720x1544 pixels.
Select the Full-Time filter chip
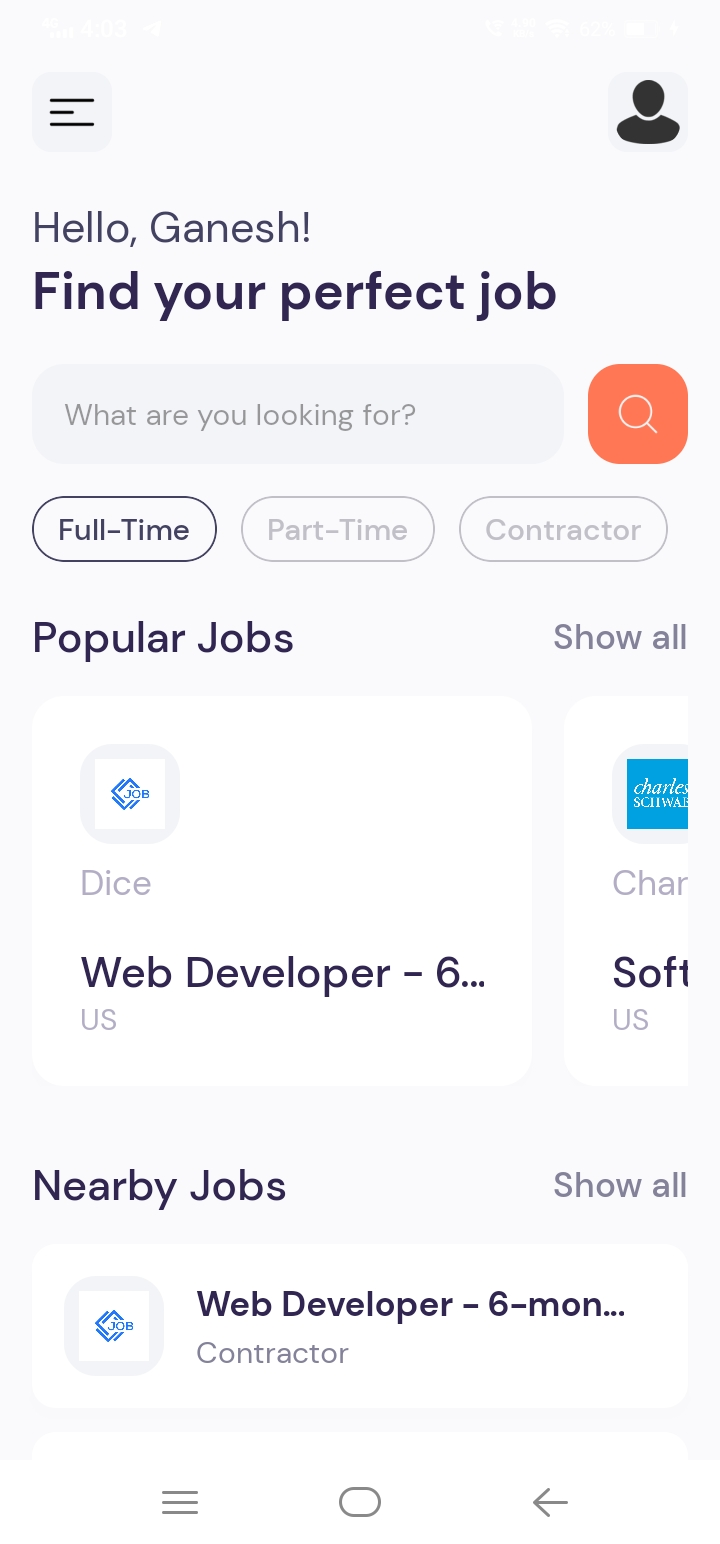(124, 529)
